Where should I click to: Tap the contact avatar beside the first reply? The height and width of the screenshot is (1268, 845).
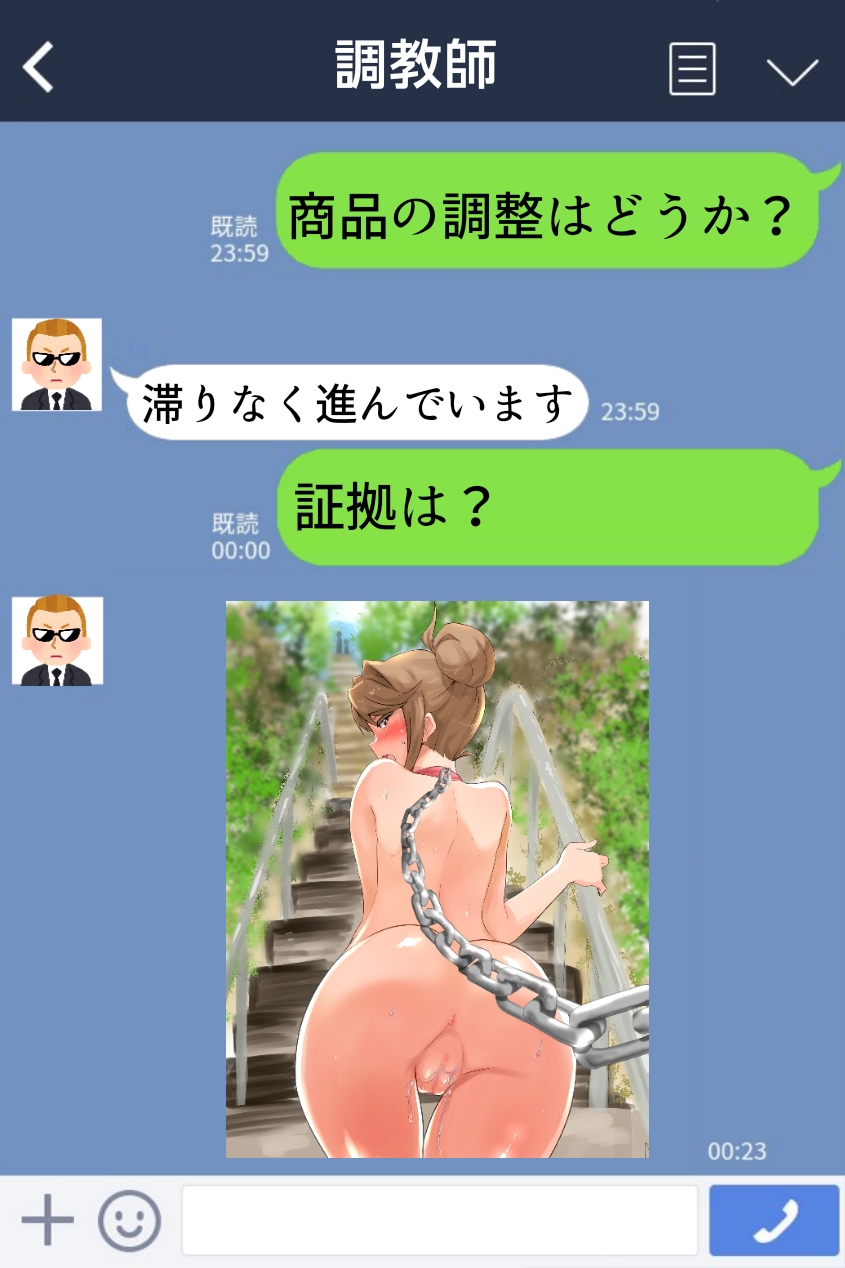coord(56,362)
